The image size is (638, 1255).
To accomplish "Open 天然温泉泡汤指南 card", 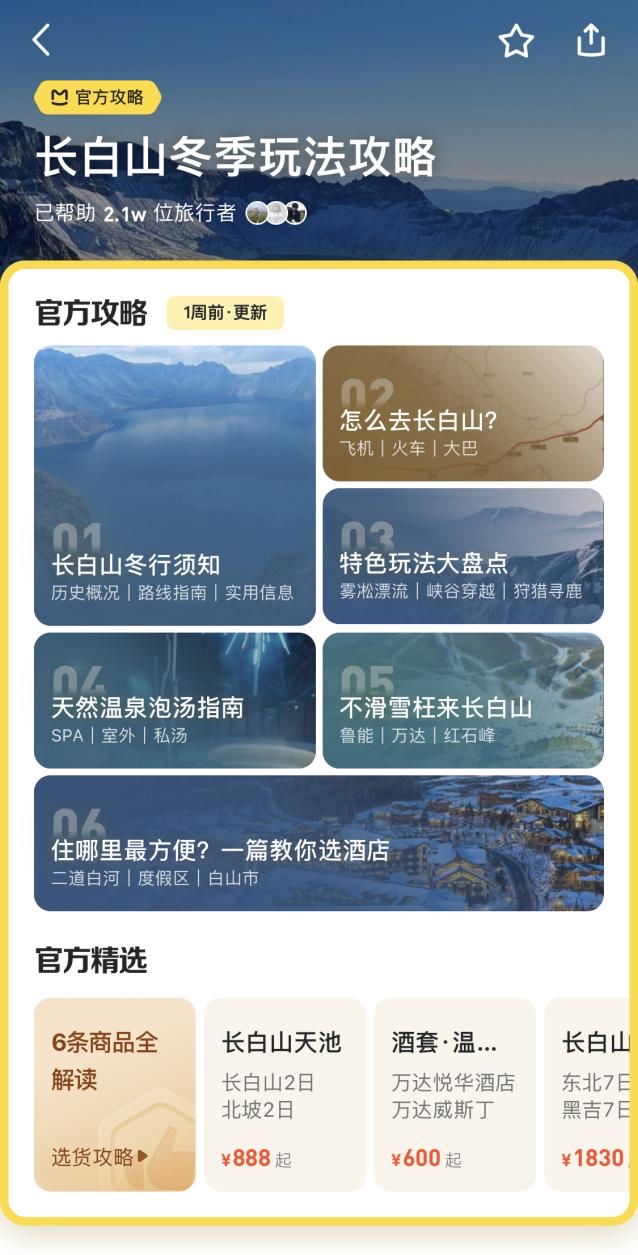I will tap(175, 700).
